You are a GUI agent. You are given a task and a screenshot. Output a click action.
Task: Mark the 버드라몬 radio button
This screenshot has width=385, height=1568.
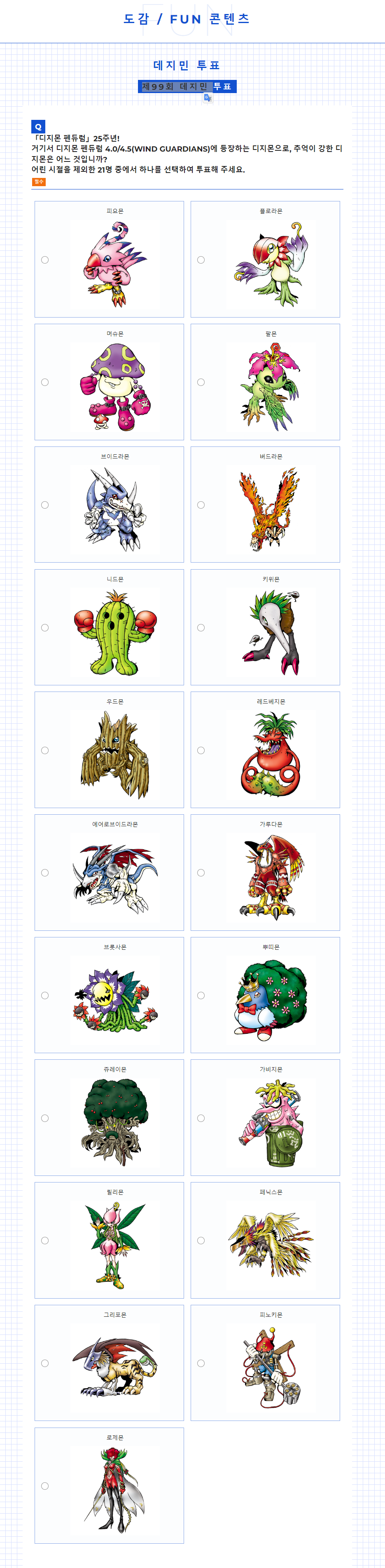[201, 505]
